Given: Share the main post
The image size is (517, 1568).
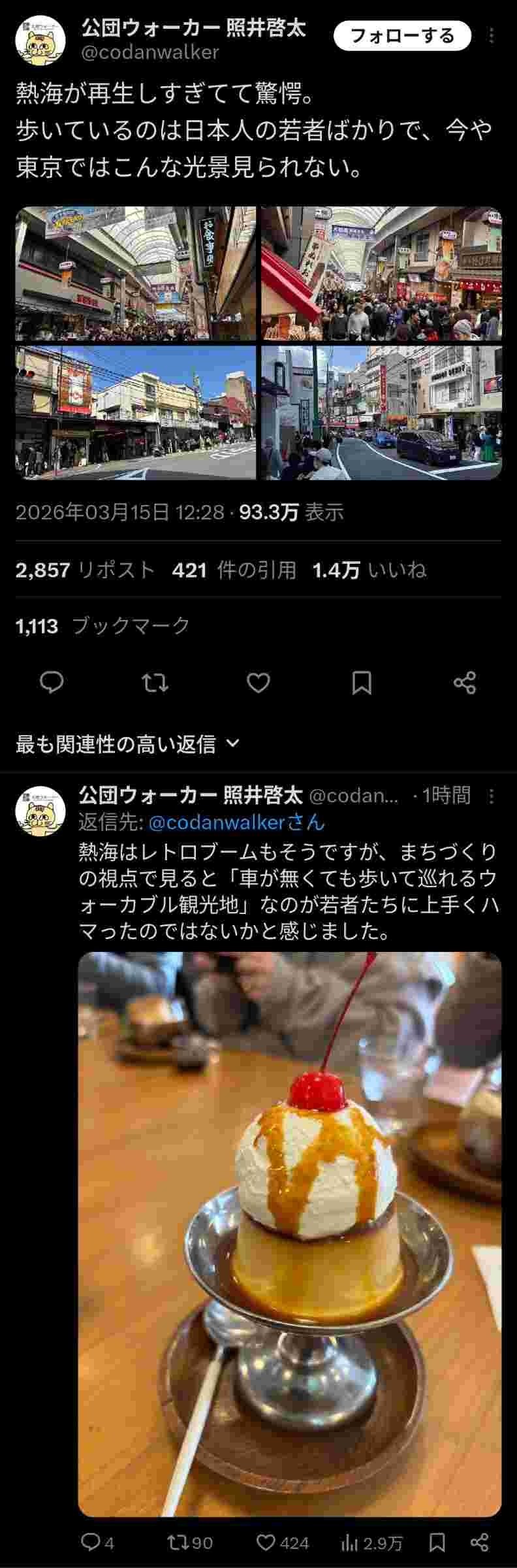Looking at the screenshot, I should (x=465, y=683).
